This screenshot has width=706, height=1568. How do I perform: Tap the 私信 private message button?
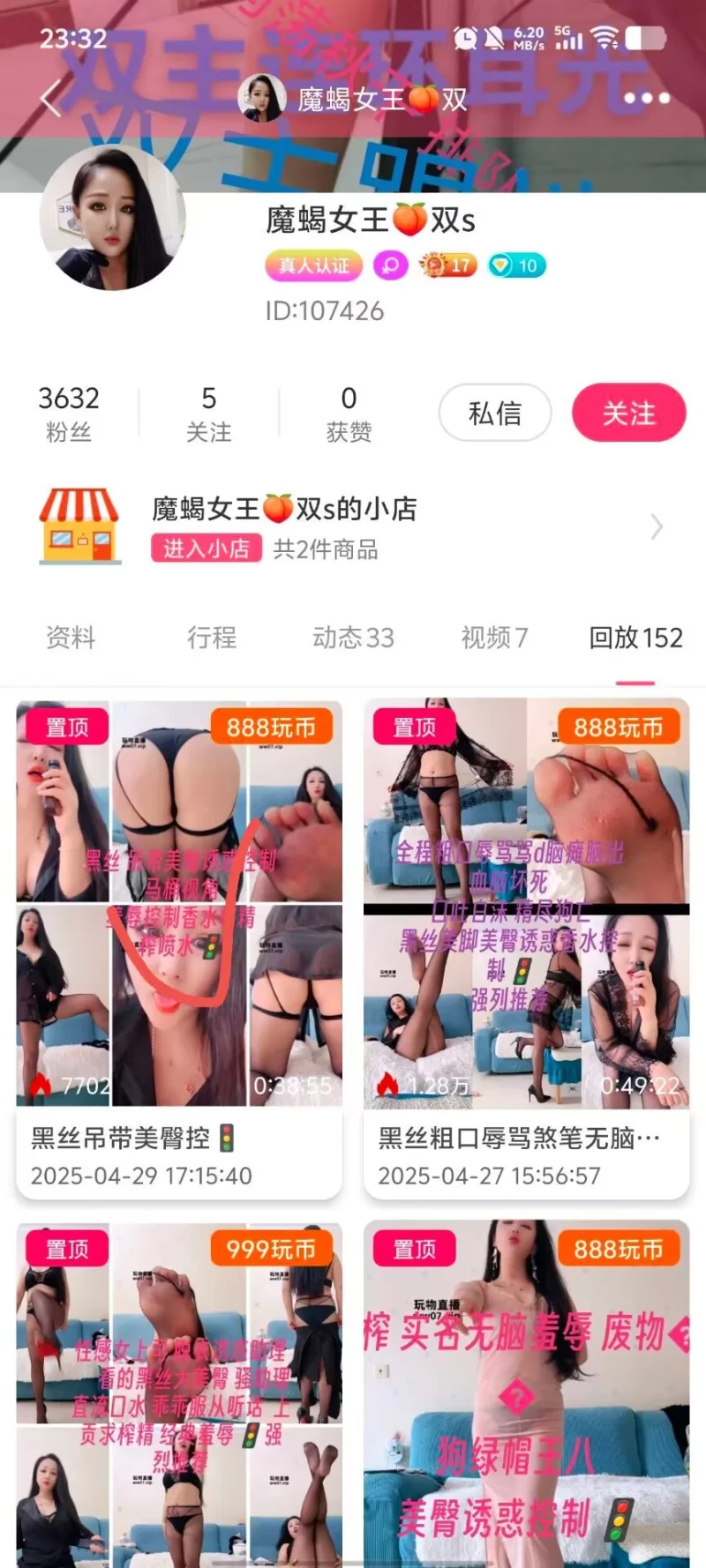point(495,413)
